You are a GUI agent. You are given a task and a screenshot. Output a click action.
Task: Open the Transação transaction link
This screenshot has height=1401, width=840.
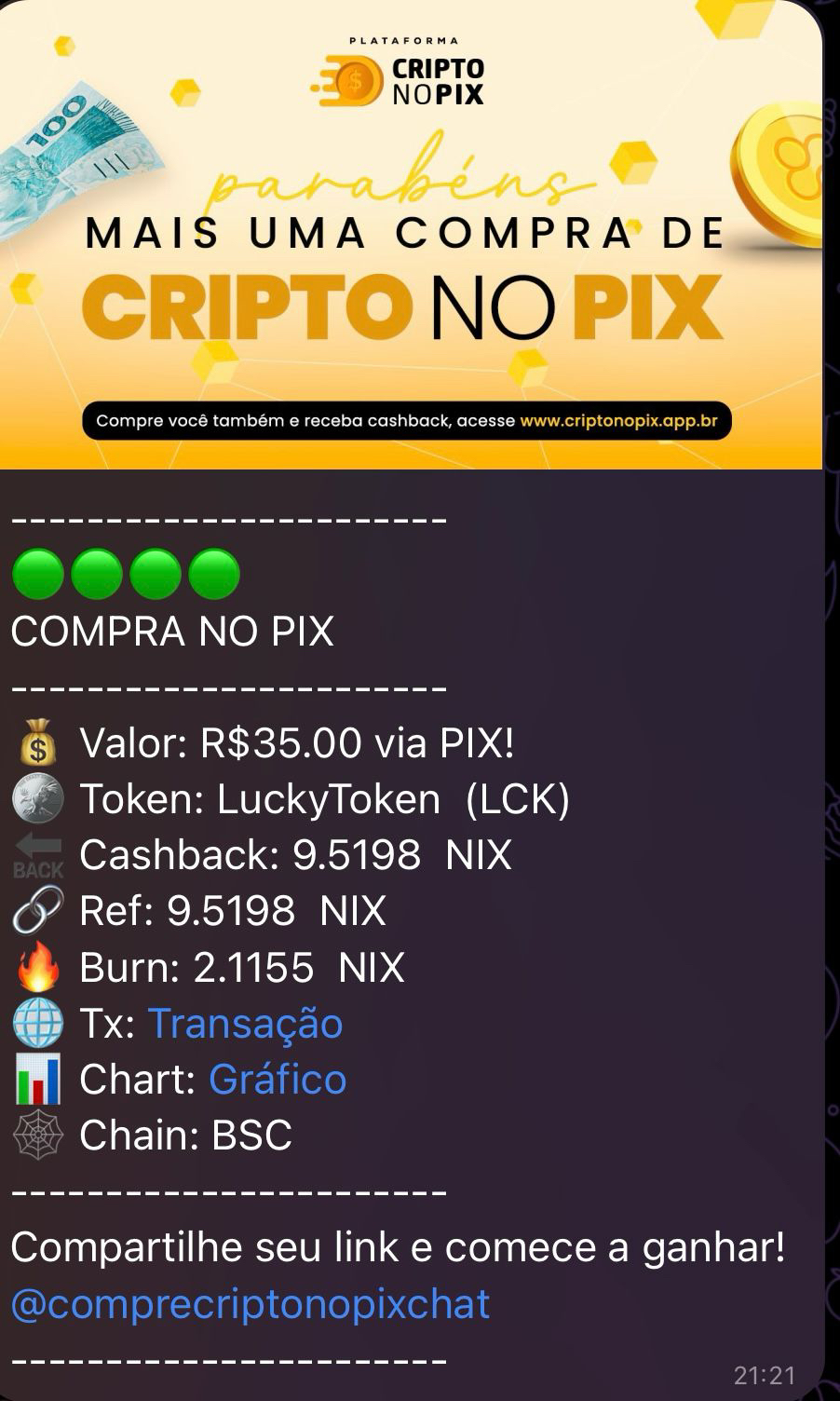(x=245, y=1024)
